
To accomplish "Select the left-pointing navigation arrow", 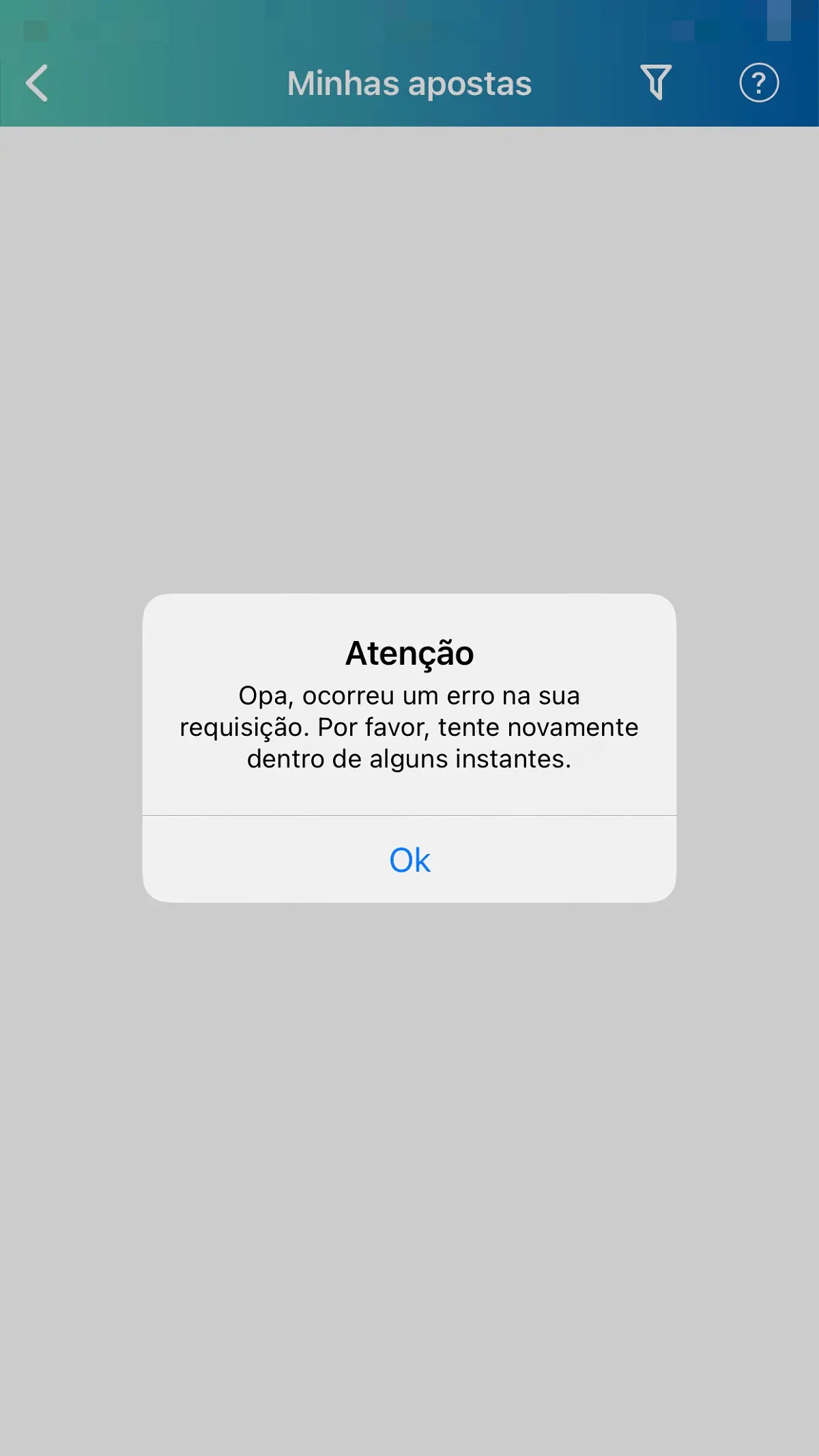I will [x=38, y=83].
